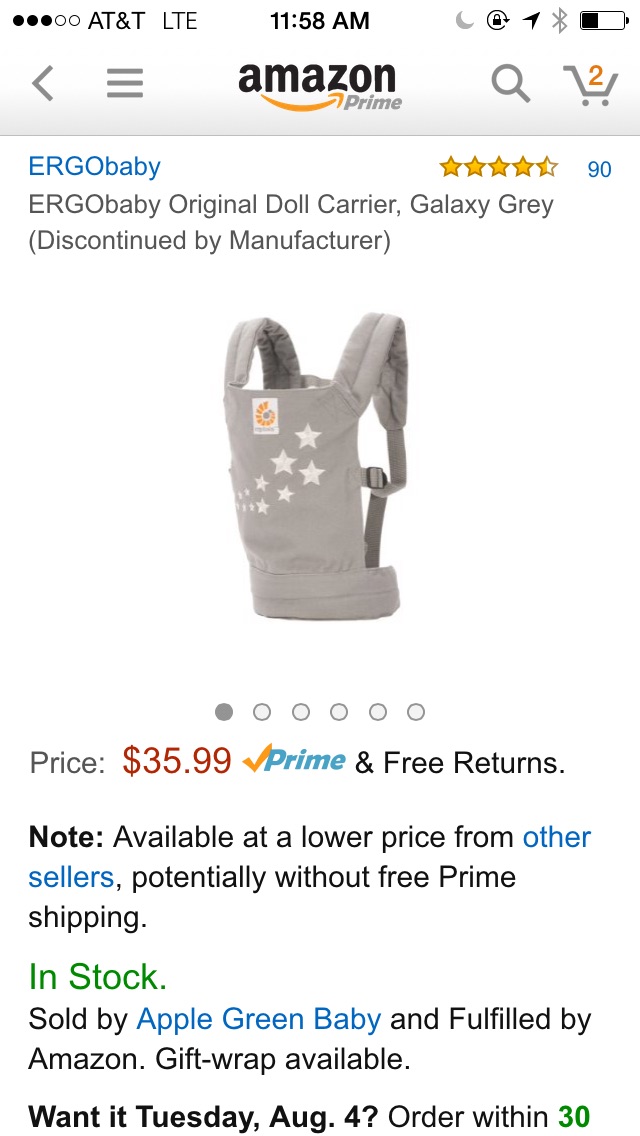Enlarge the doll carrier product image

[315, 466]
